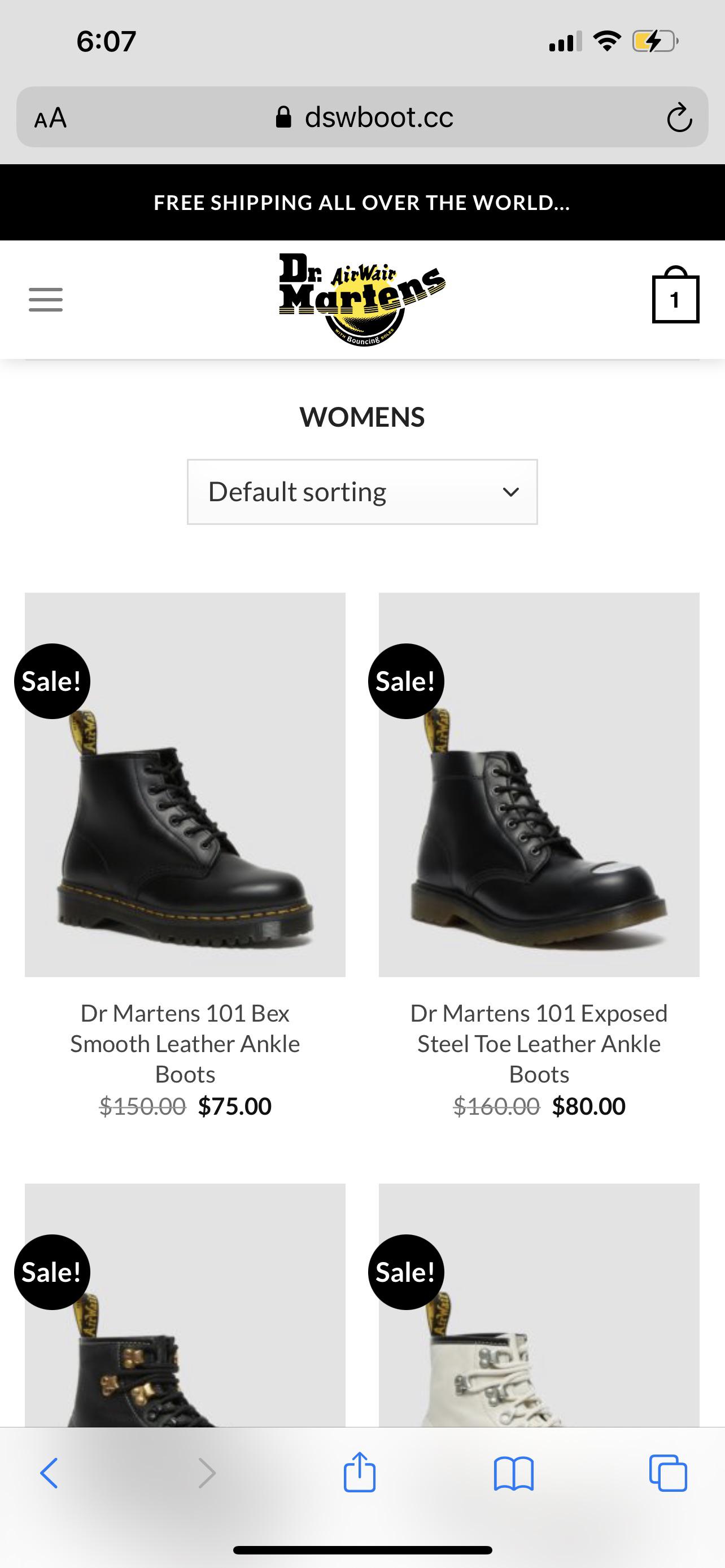Open the Default sorting dropdown
The height and width of the screenshot is (1568, 725).
tap(361, 491)
